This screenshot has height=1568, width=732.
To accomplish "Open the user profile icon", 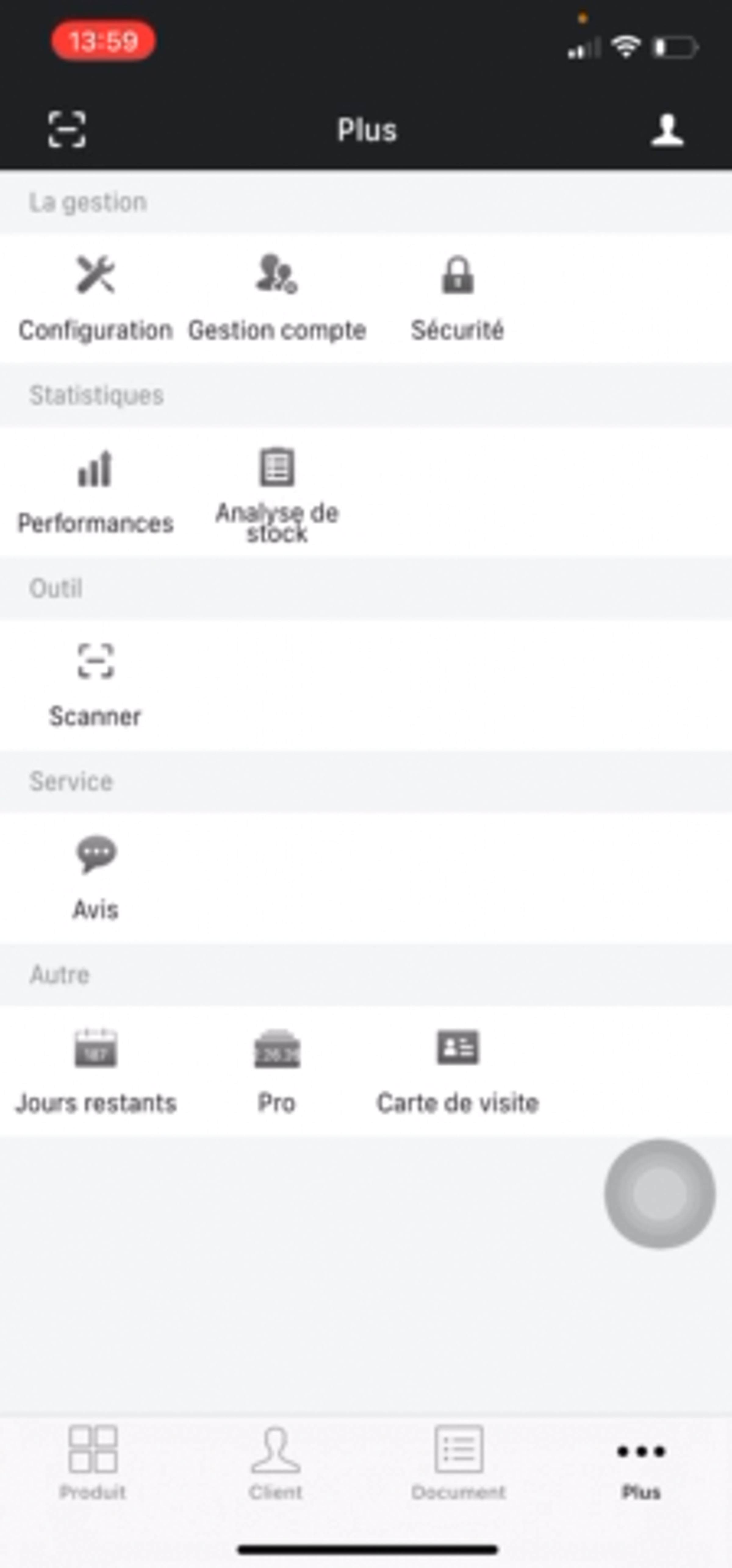I will point(667,129).
